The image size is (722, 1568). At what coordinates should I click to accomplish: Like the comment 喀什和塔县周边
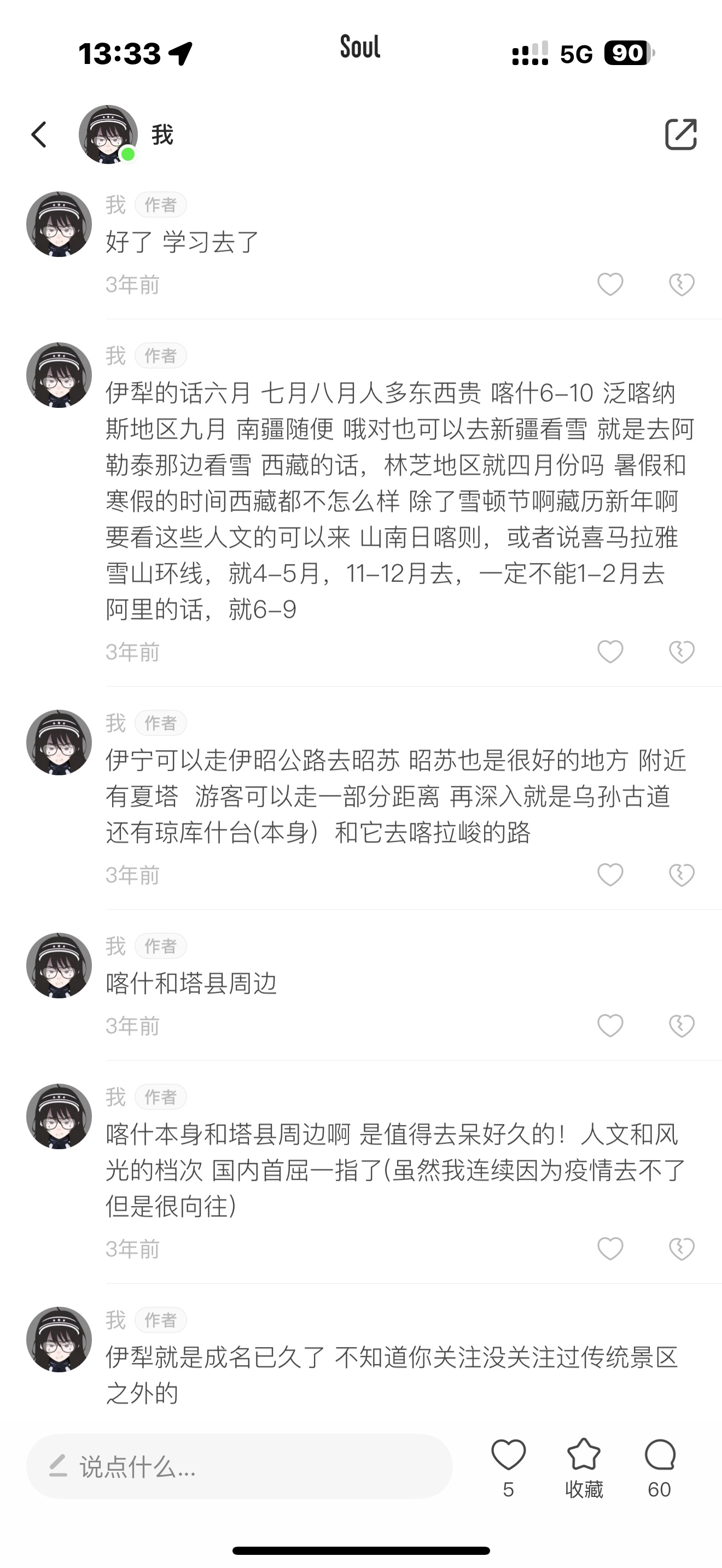[x=610, y=1026]
